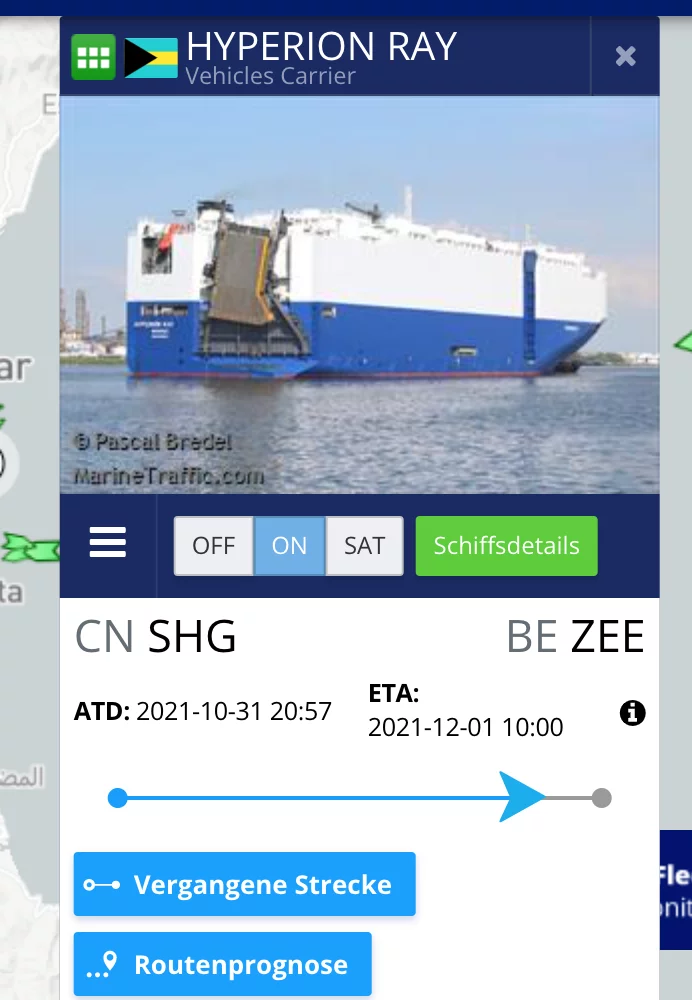This screenshot has width=692, height=1000.
Task: Select the OFF option
Action: click(213, 546)
